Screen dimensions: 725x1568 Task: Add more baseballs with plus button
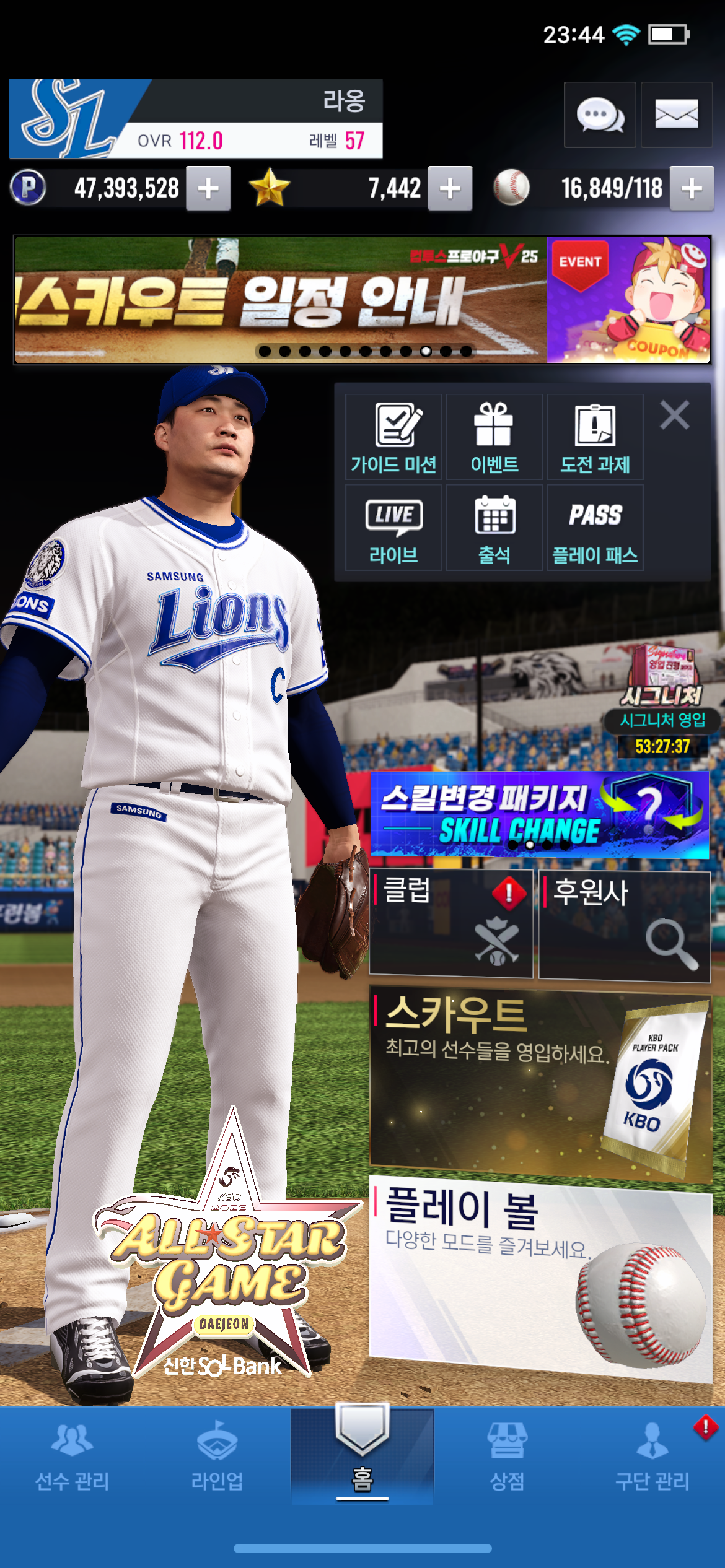click(692, 188)
